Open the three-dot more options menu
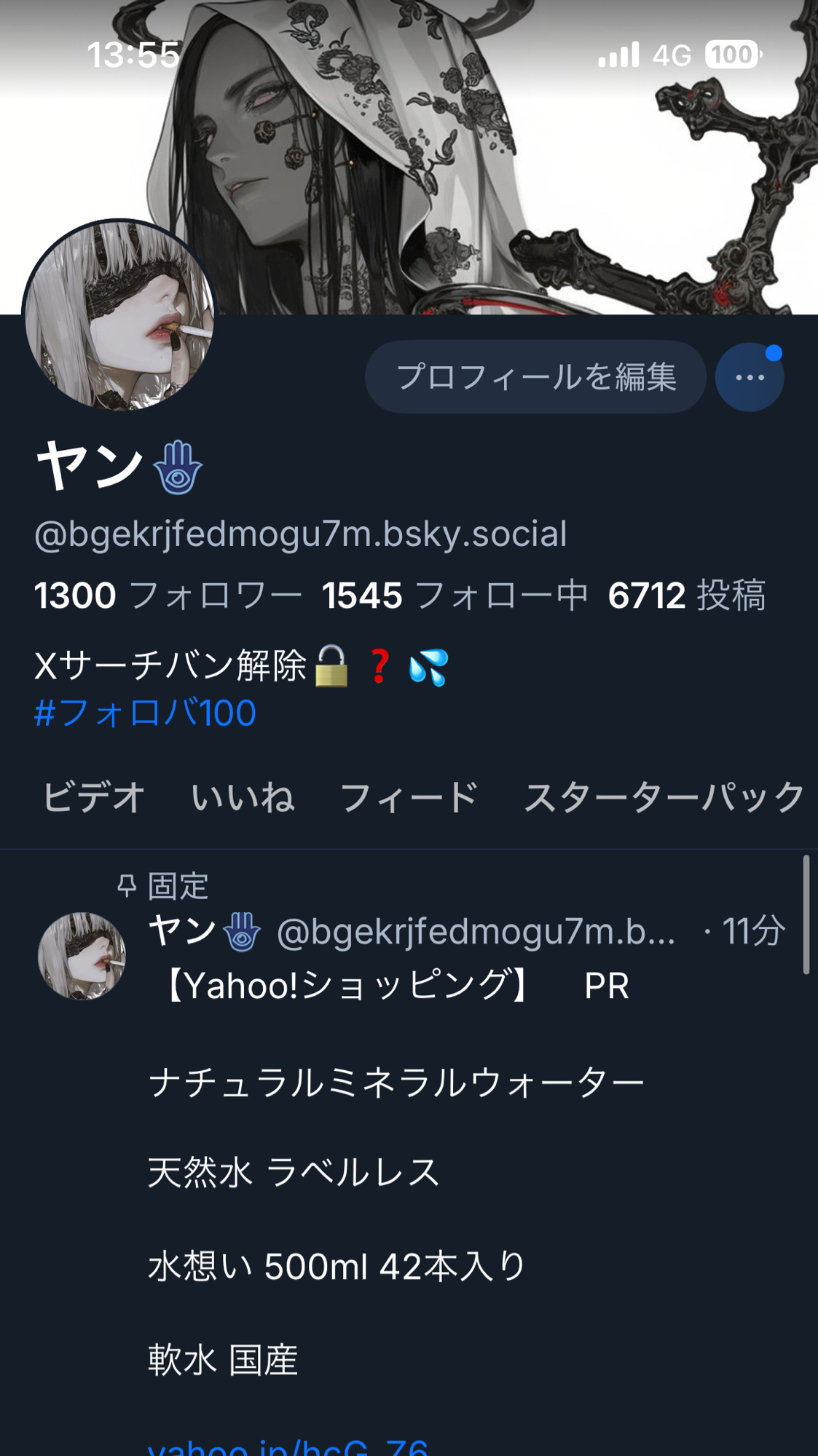Screen dimensions: 818x1456 click(749, 377)
